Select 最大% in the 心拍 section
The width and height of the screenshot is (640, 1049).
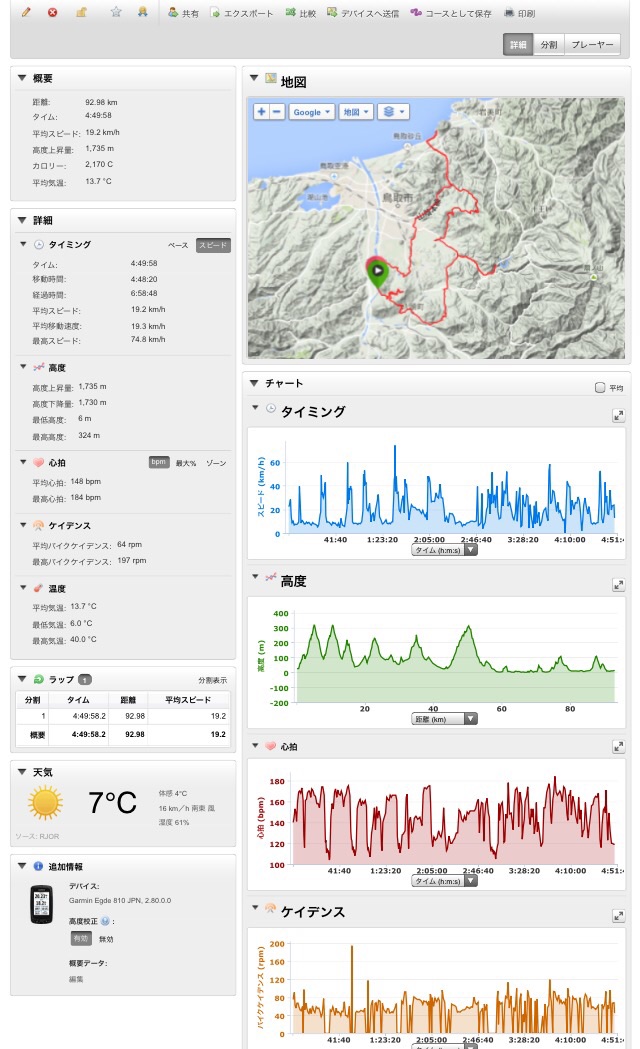click(186, 463)
